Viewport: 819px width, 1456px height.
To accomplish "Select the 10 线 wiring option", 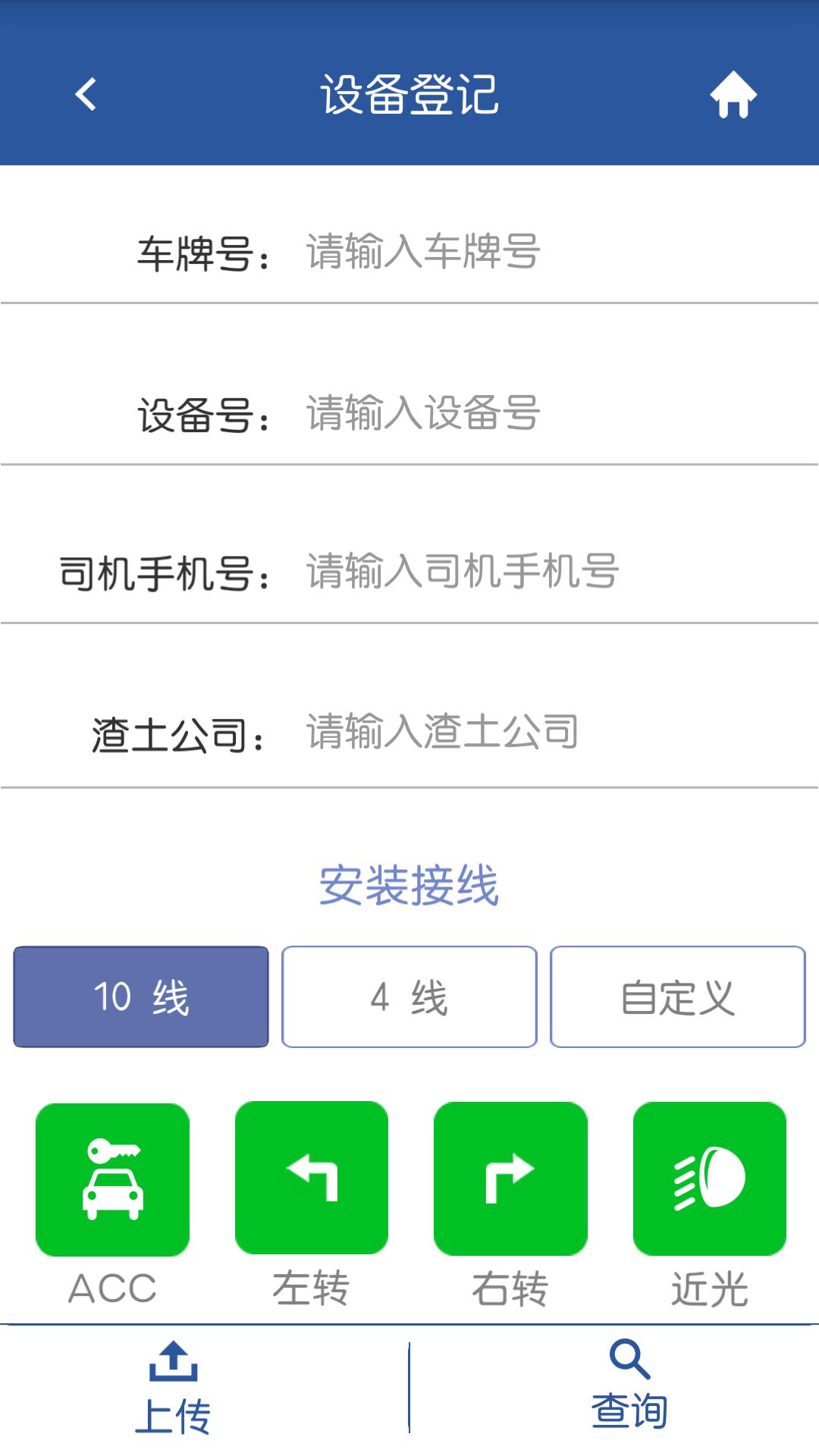I will (x=140, y=996).
